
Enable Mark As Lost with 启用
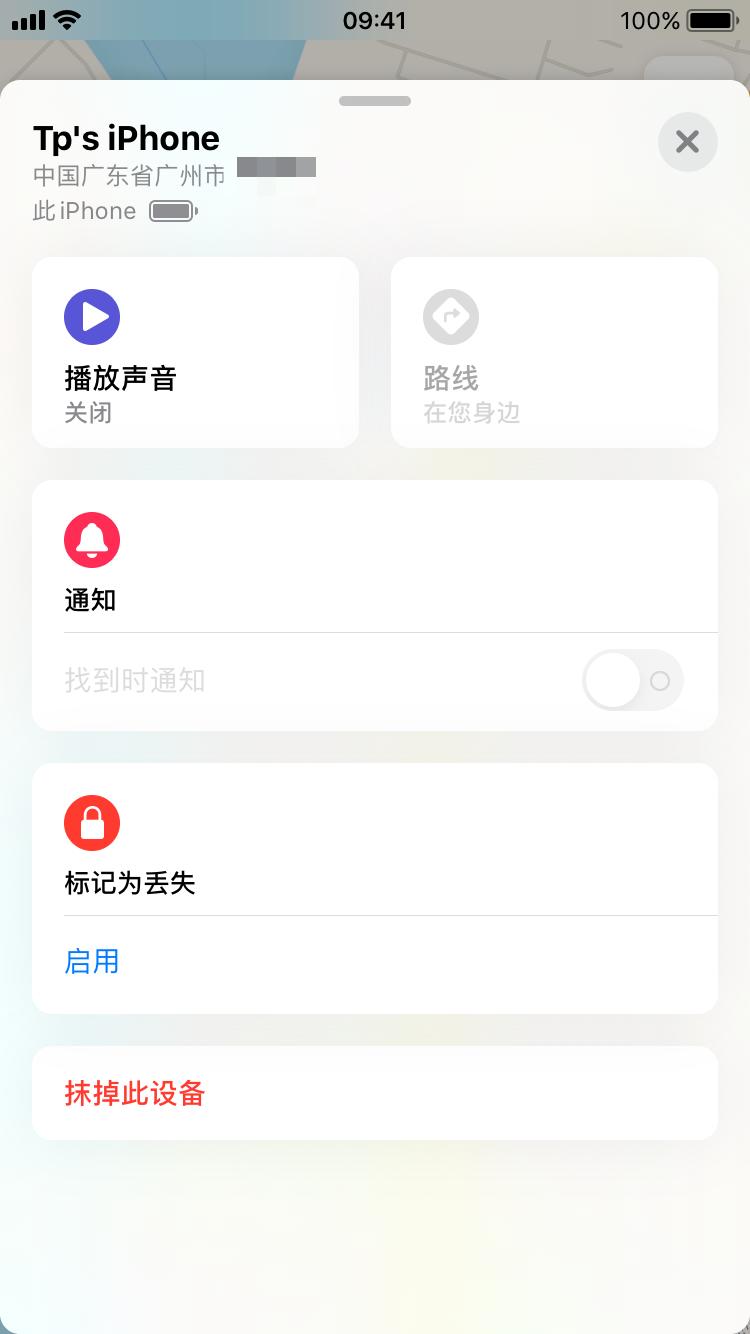[x=92, y=962]
